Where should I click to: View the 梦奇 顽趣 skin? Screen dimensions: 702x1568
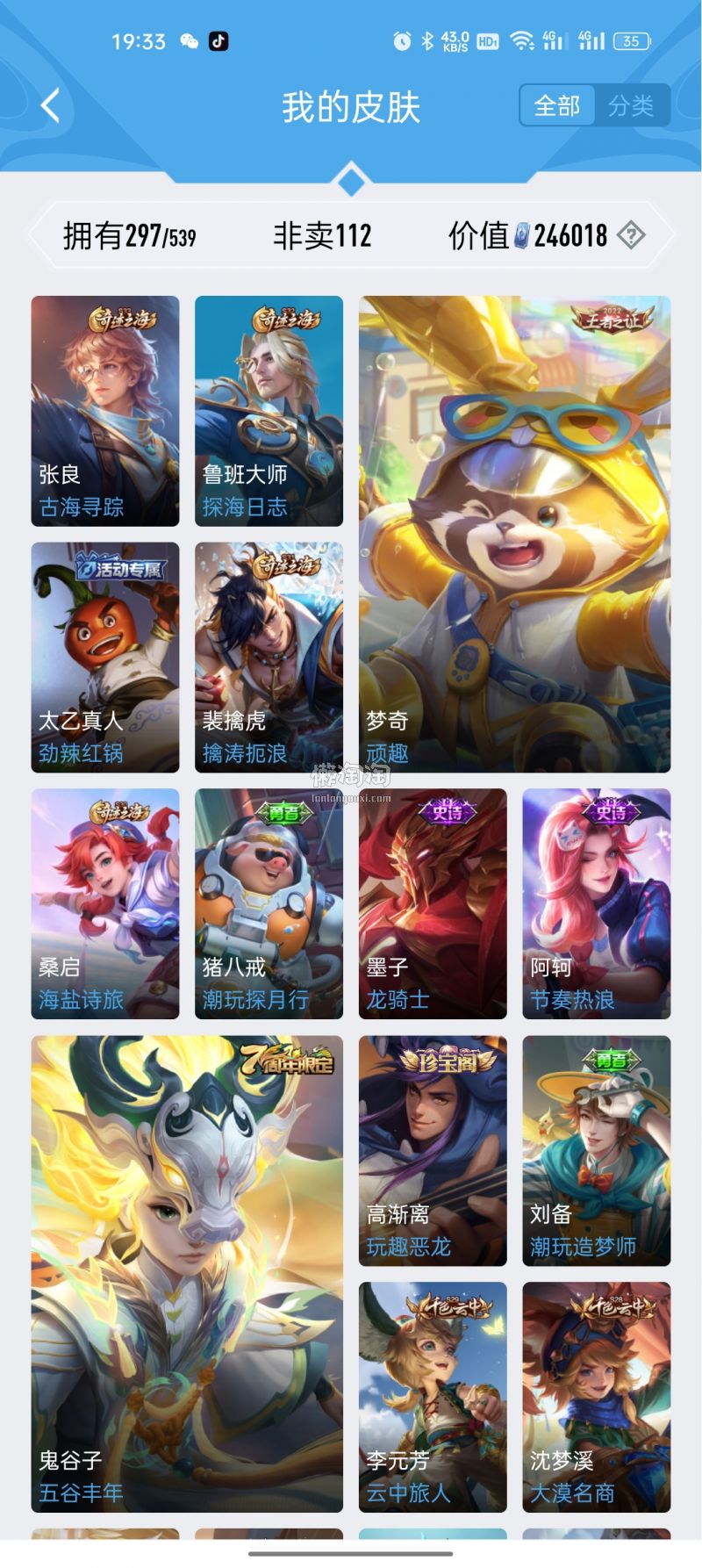tap(514, 534)
